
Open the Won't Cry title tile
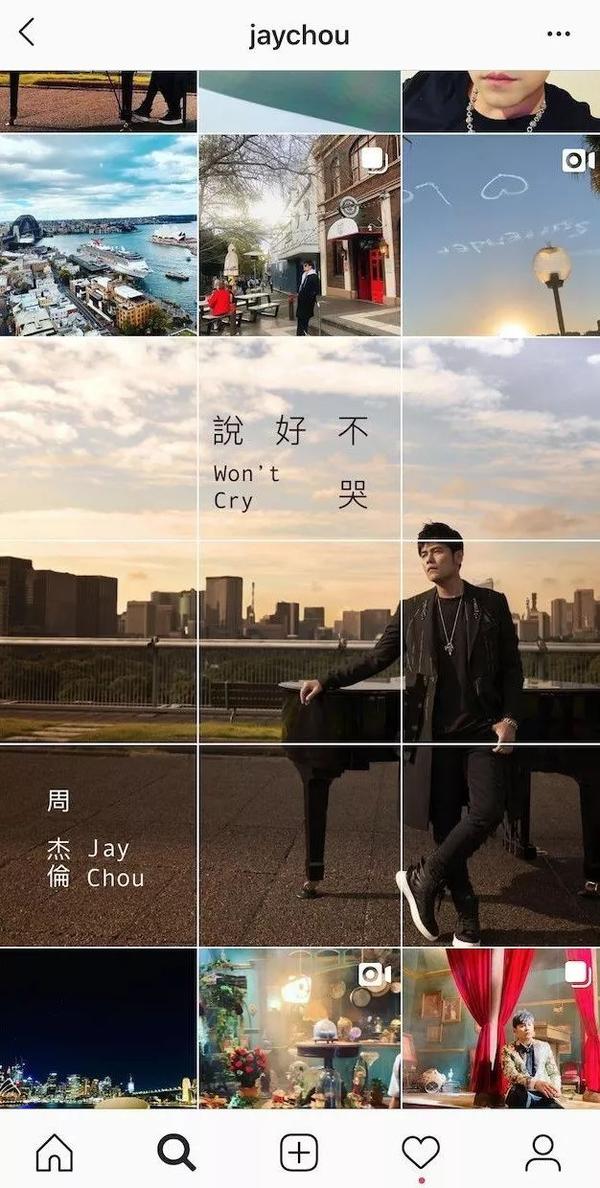click(300, 439)
